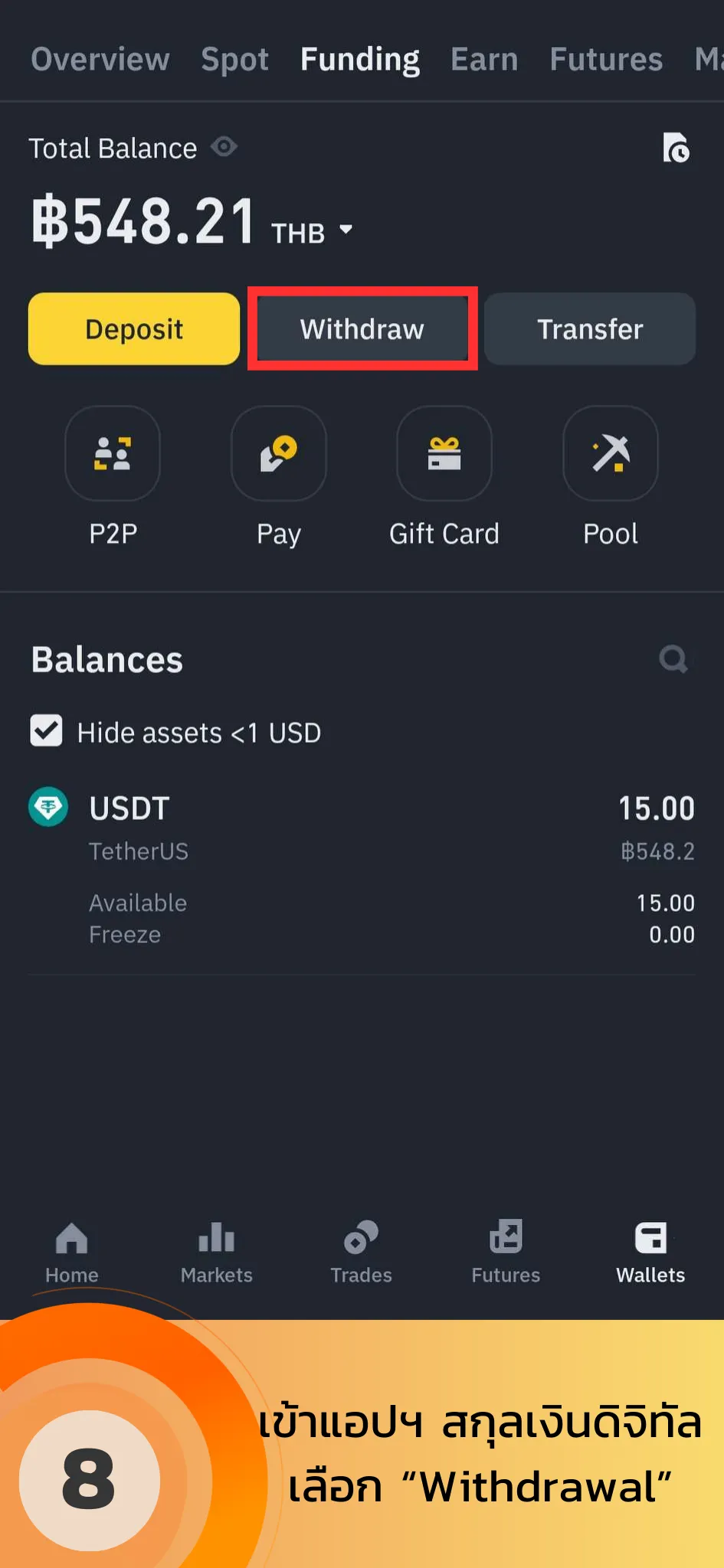Tap the Withdraw button
Image resolution: width=724 pixels, height=1568 pixels.
point(362,328)
